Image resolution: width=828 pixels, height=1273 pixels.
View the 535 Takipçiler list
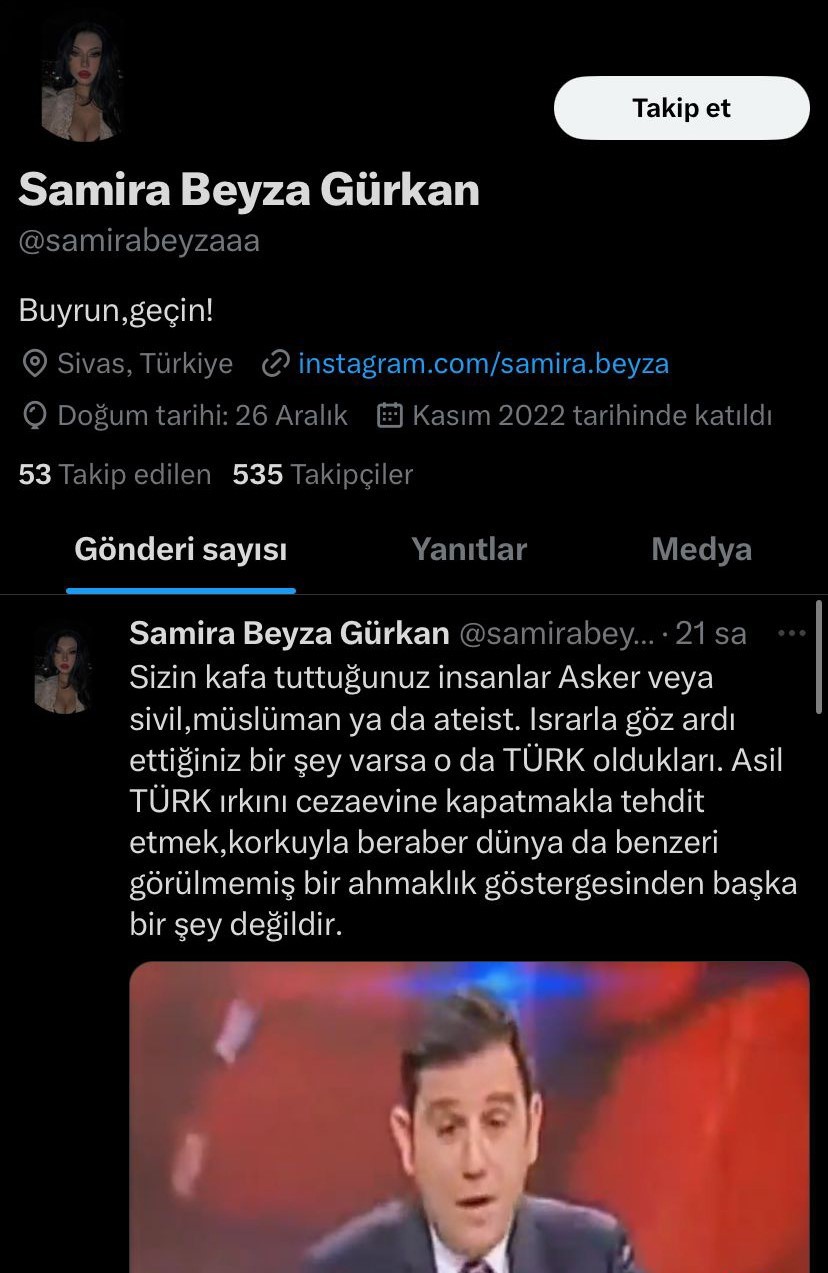323,474
